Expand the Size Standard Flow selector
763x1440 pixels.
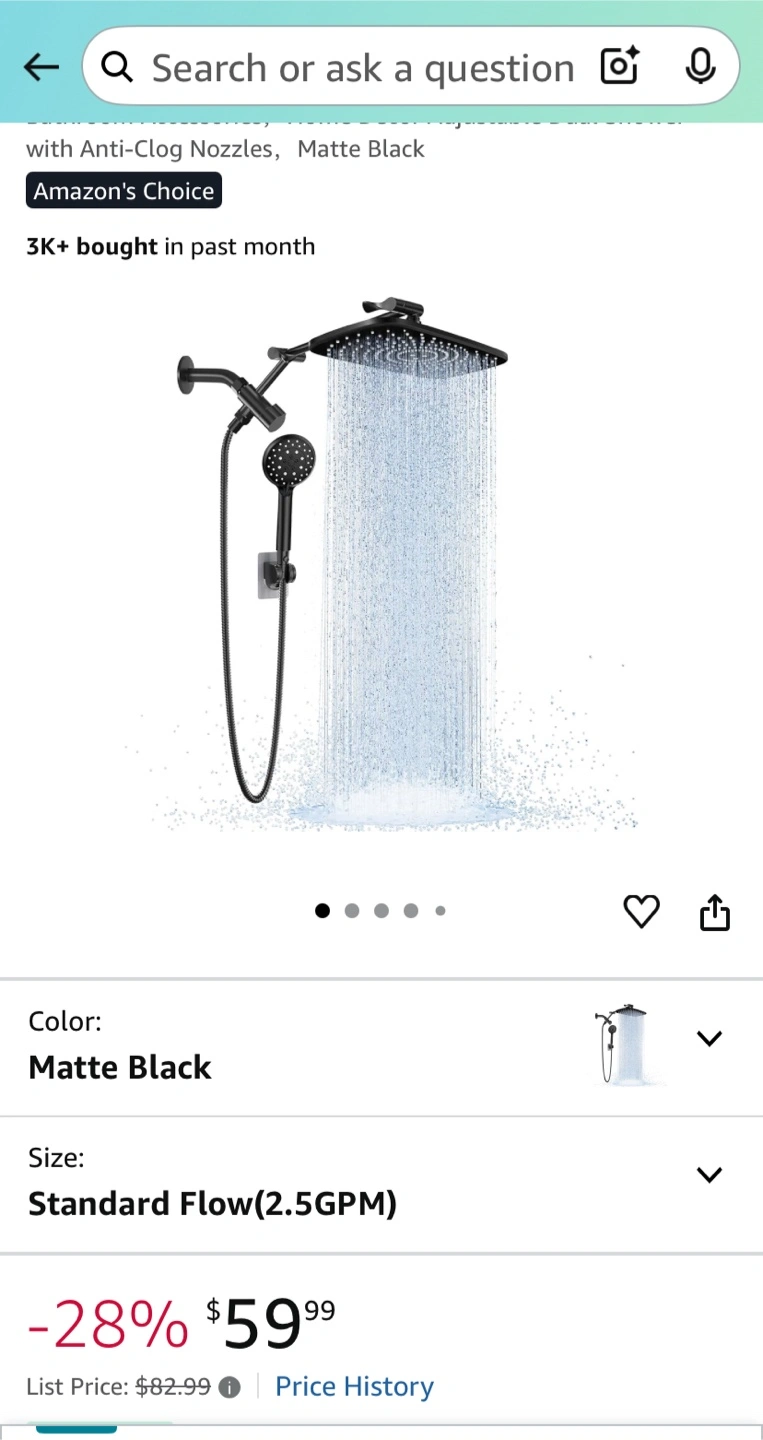click(x=708, y=1175)
